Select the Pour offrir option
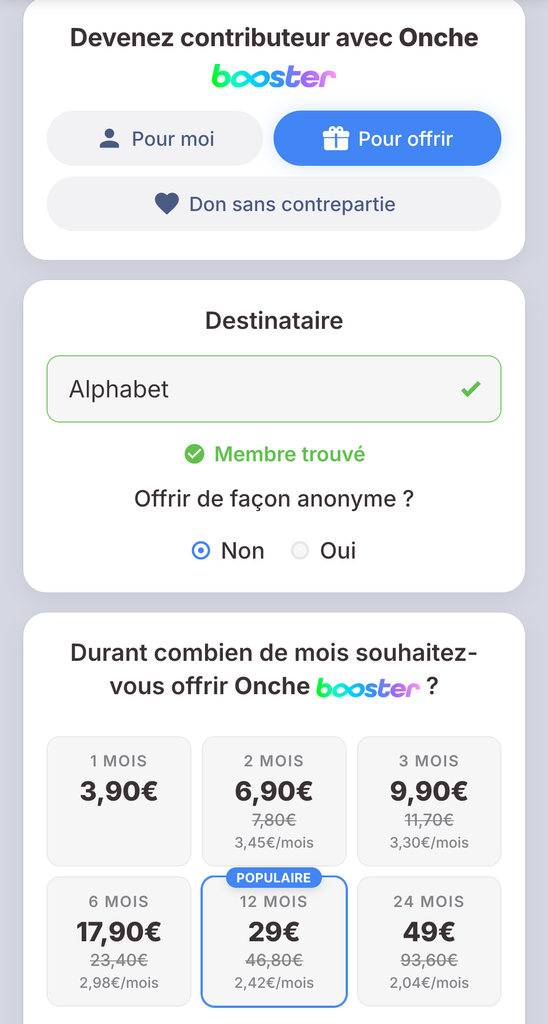Viewport: 548px width, 1024px height. click(387, 138)
